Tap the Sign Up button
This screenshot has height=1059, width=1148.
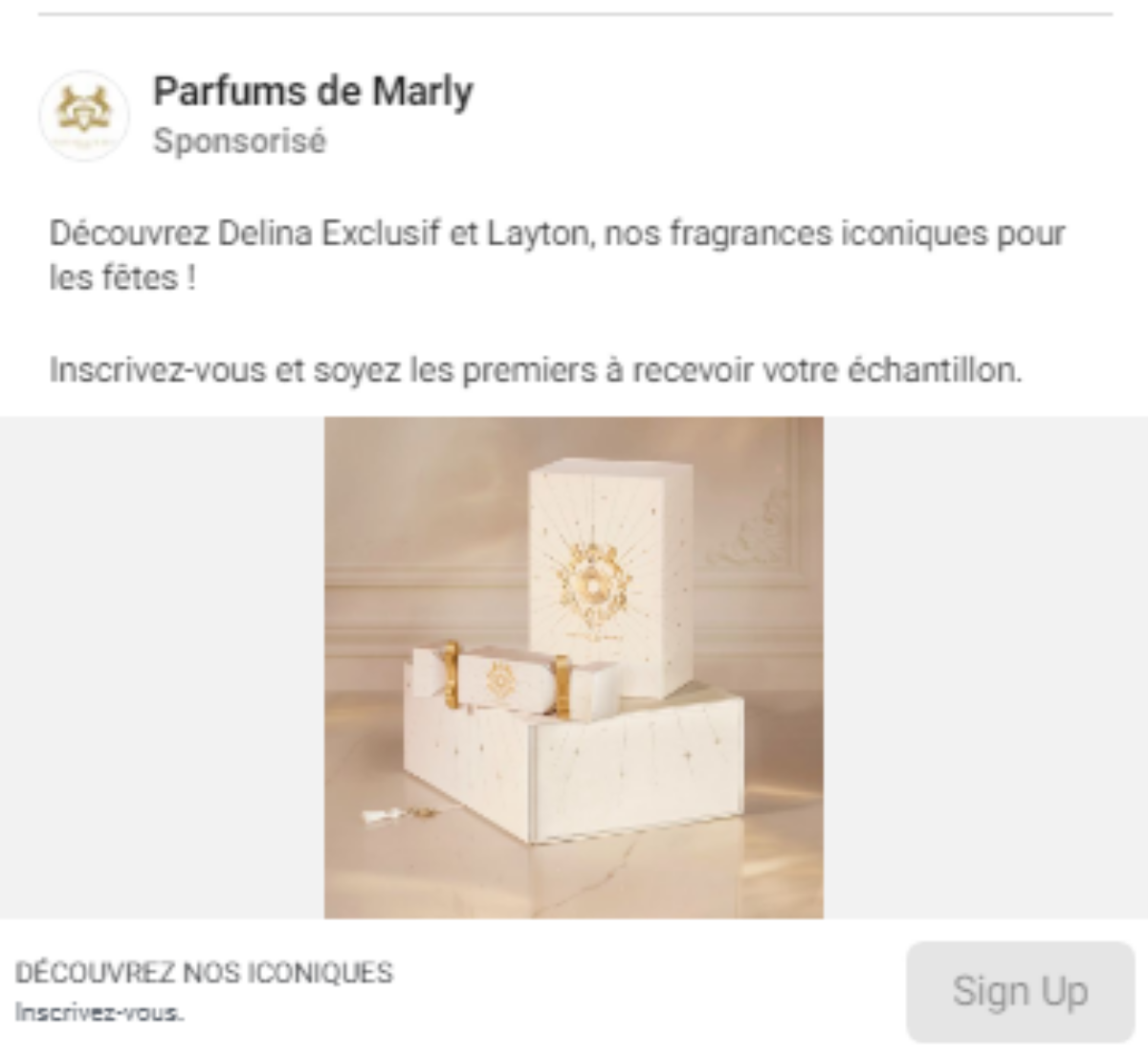coord(1020,992)
